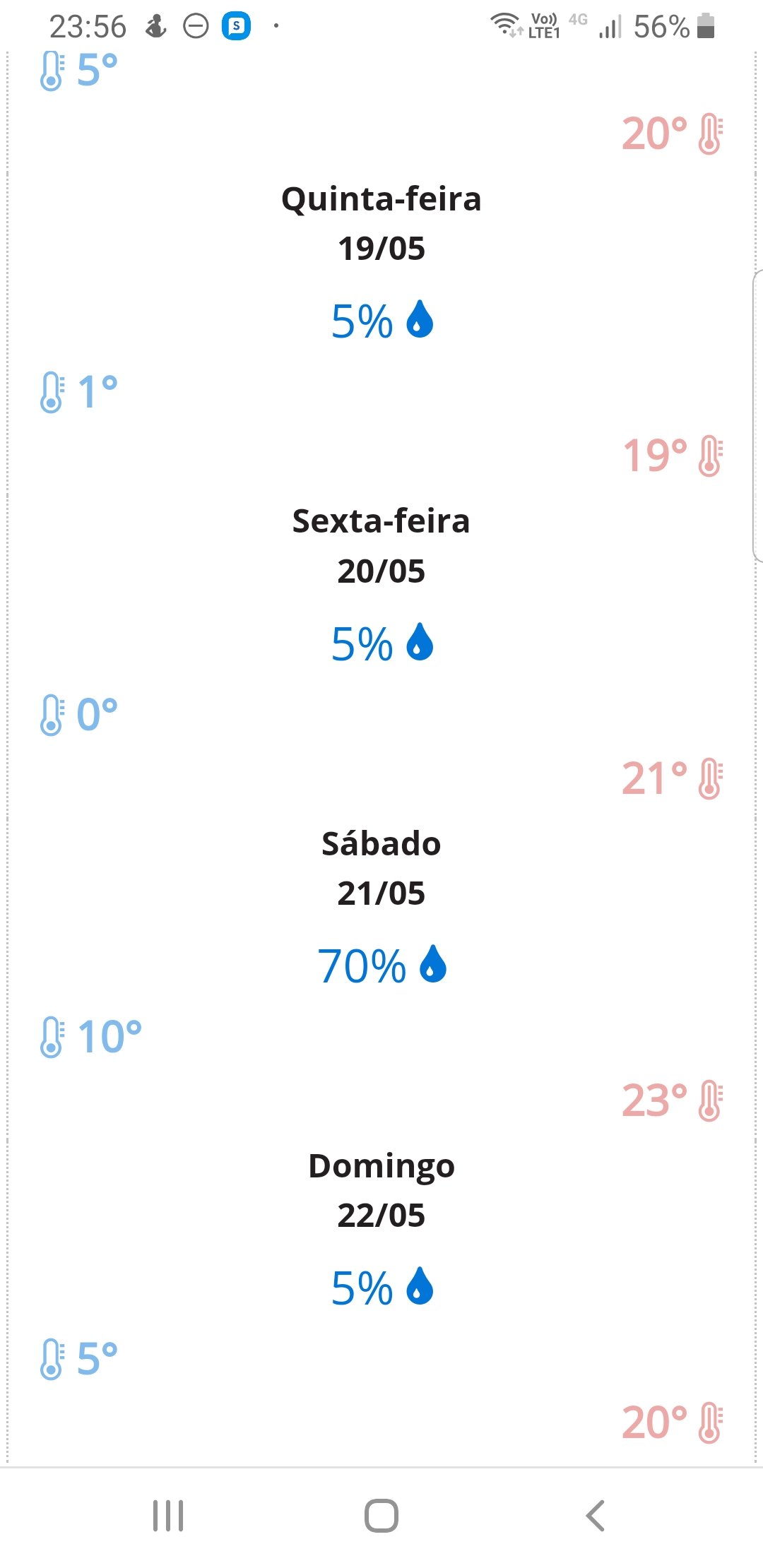Screen dimensions: 763x1568
Task: Tap the system back button
Action: click(x=595, y=1516)
